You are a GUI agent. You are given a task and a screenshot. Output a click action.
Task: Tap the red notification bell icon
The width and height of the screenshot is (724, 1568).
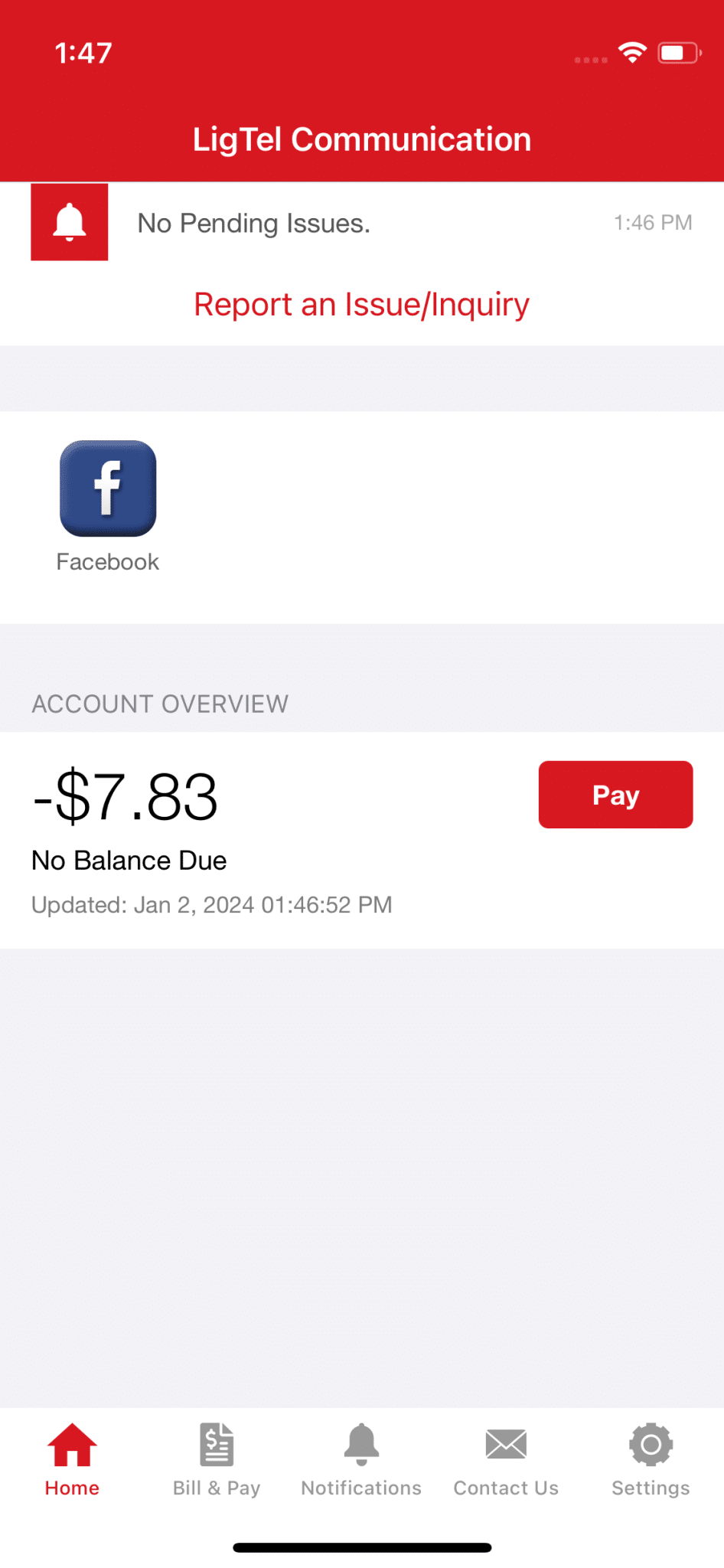[69, 222]
